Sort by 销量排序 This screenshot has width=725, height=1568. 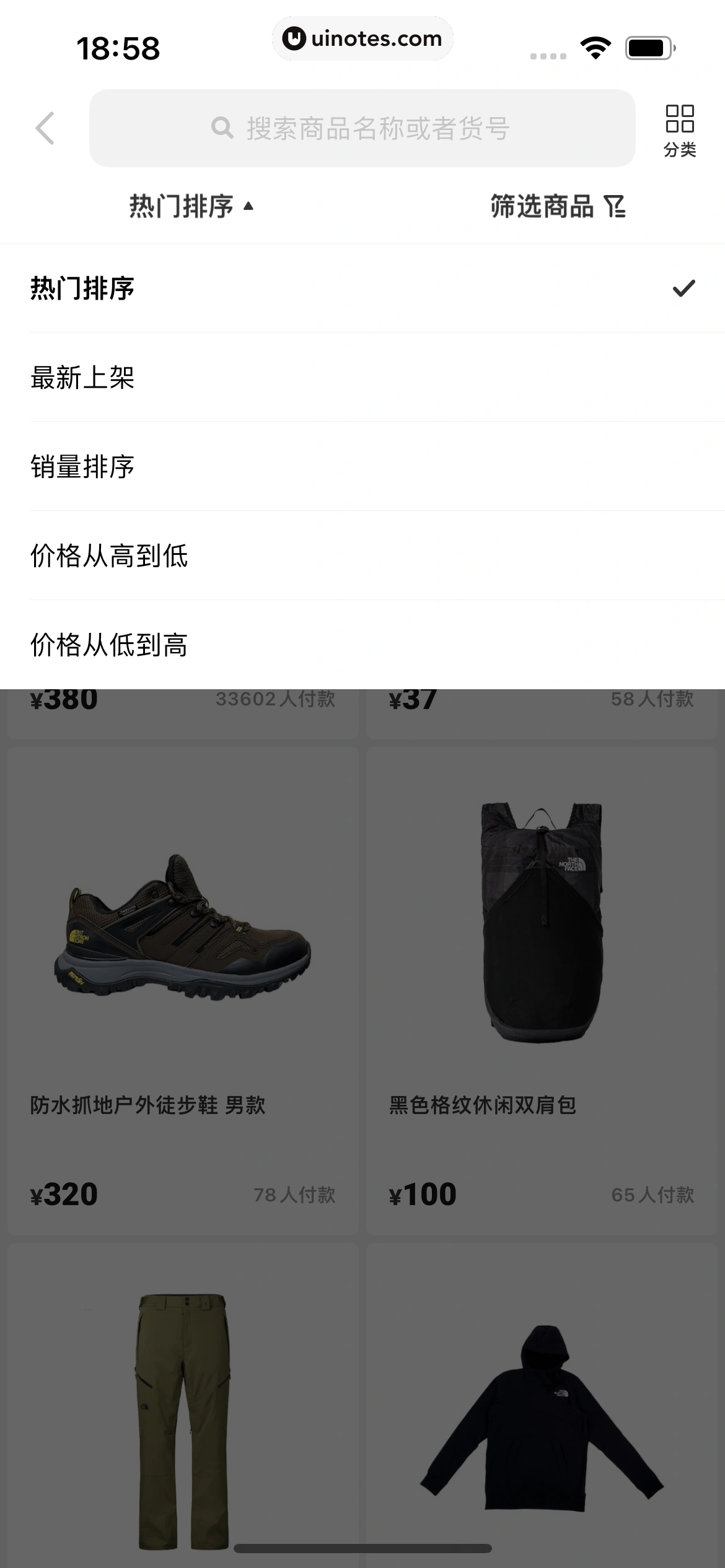[x=362, y=467]
